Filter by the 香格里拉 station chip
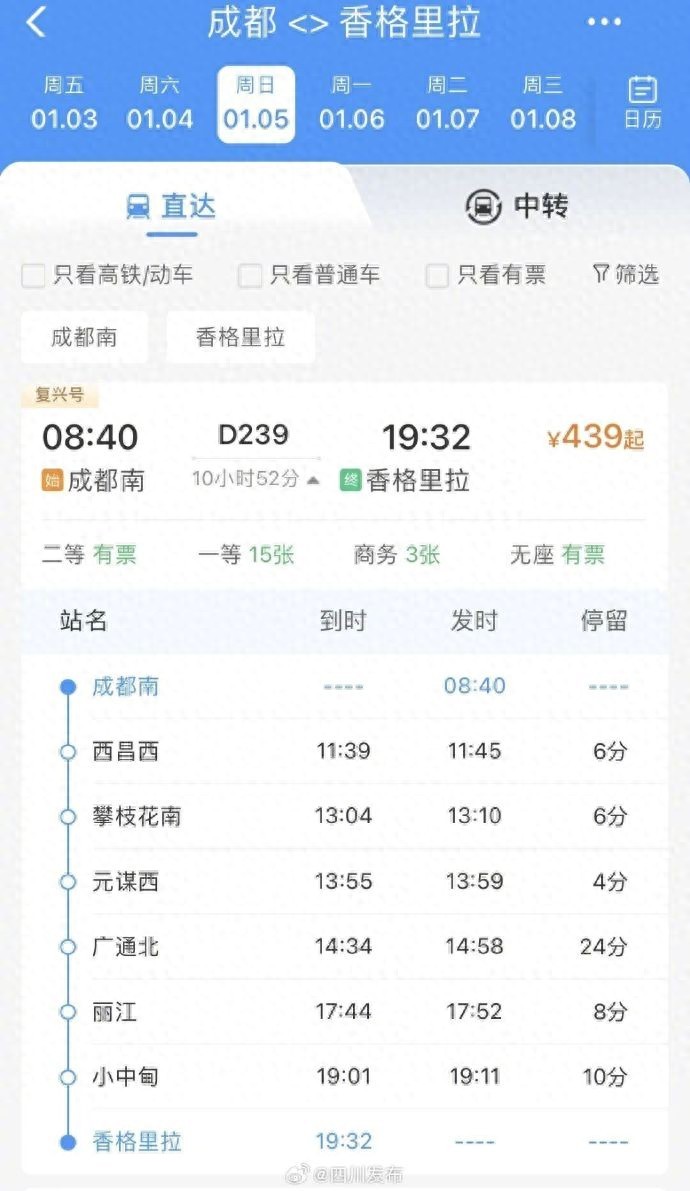Image resolution: width=690 pixels, height=1191 pixels. (240, 337)
